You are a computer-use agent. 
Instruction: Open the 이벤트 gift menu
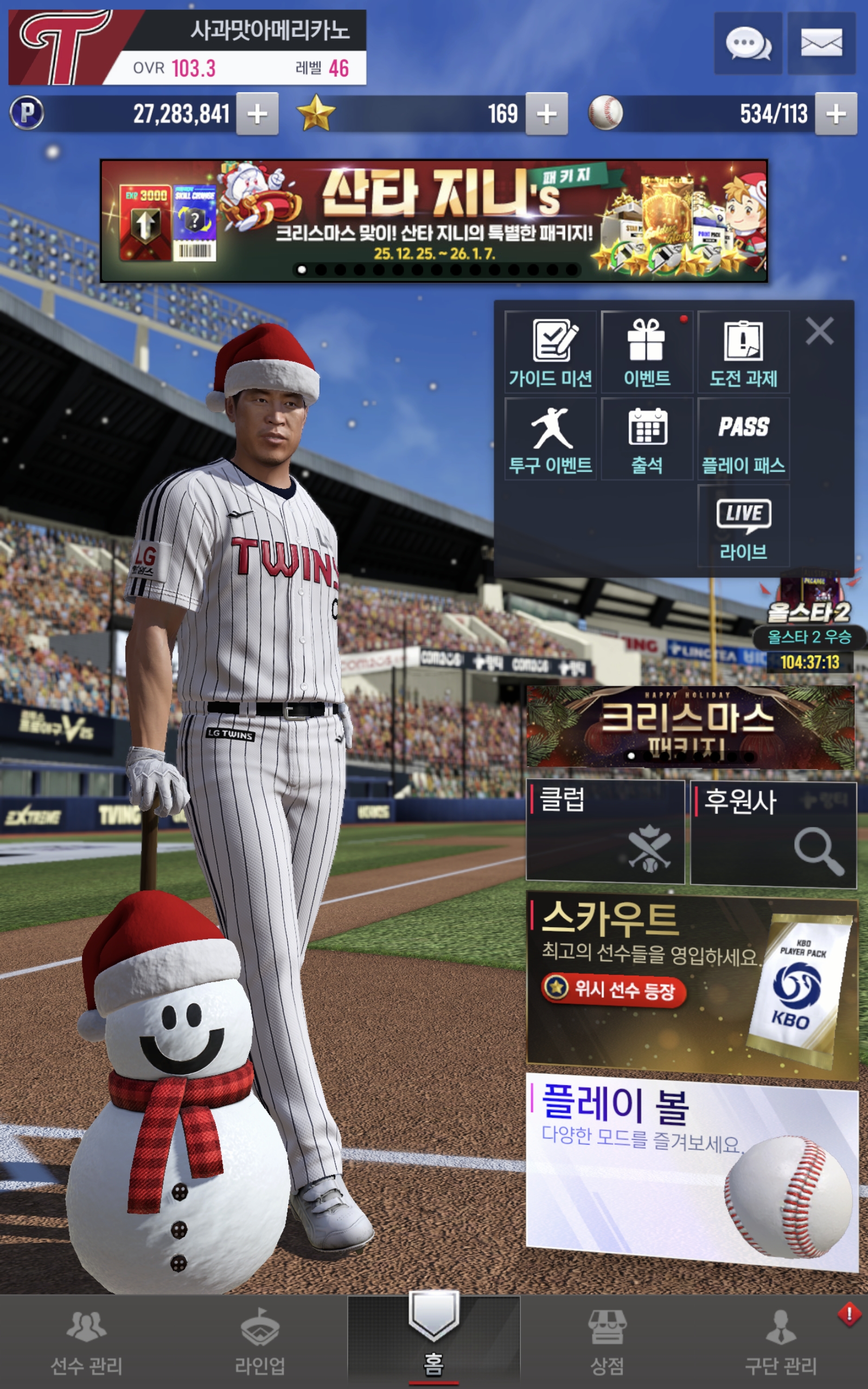click(647, 352)
